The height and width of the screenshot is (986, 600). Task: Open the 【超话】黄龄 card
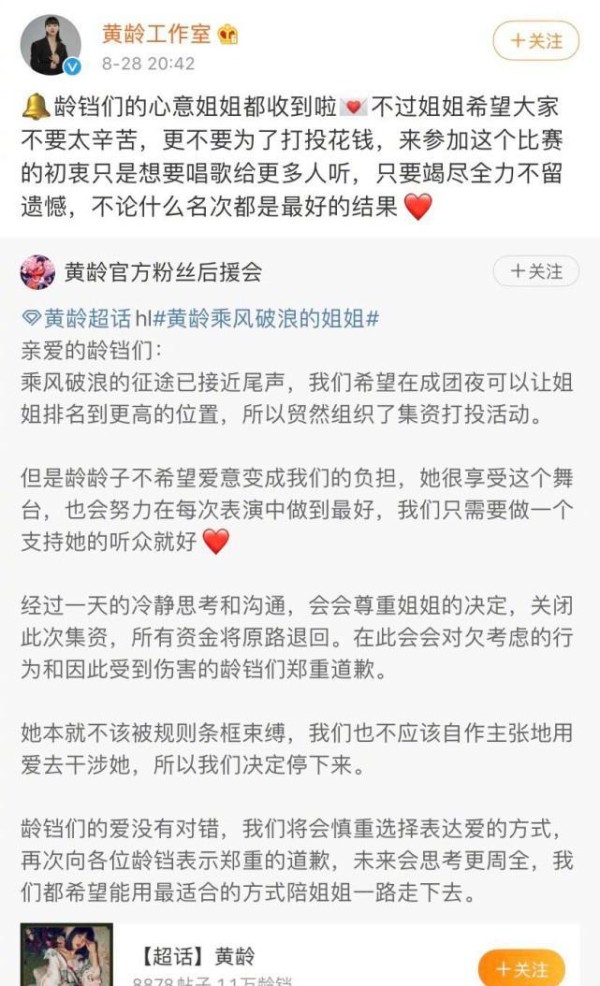tap(300, 955)
